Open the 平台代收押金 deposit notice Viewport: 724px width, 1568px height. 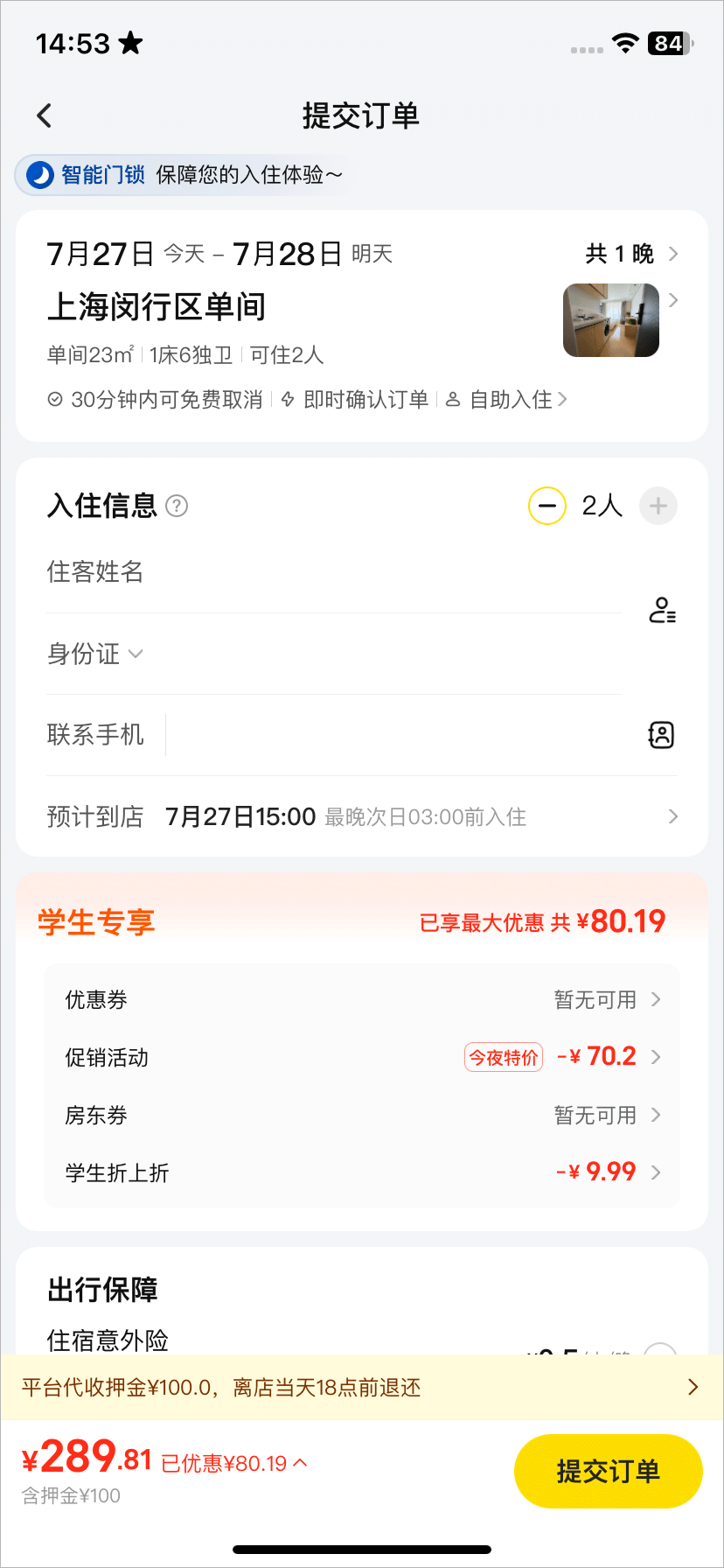[x=362, y=1387]
